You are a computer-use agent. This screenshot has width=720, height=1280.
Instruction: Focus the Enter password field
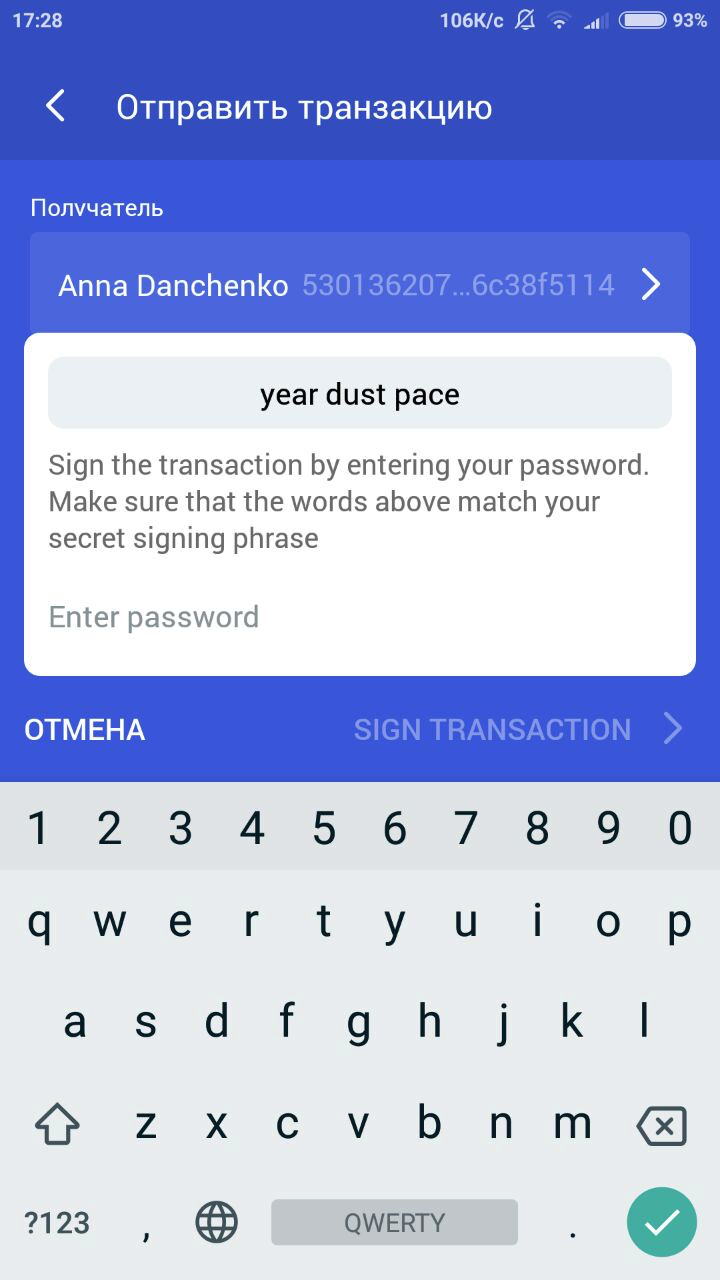[x=359, y=617]
